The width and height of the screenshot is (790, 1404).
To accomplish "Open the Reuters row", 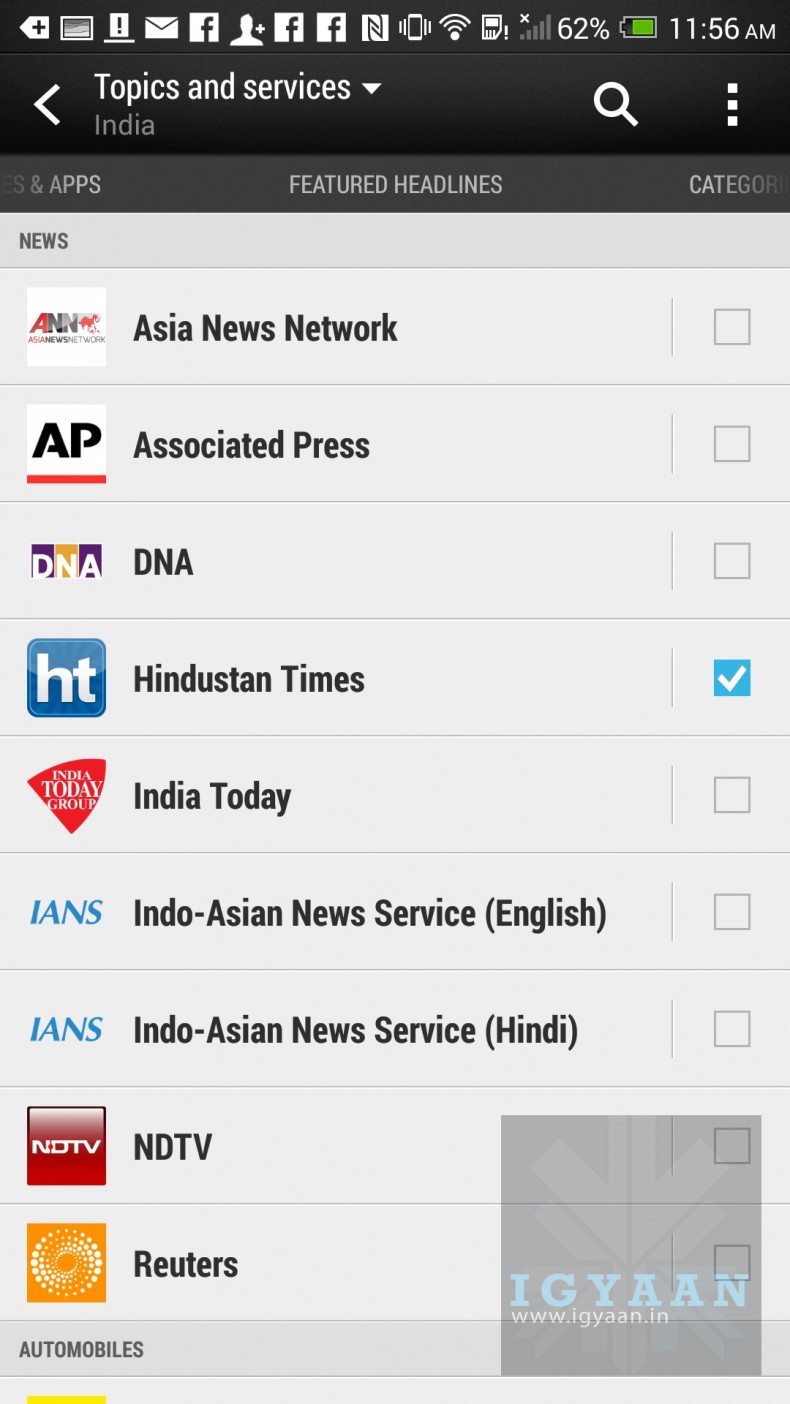I will tap(300, 1263).
